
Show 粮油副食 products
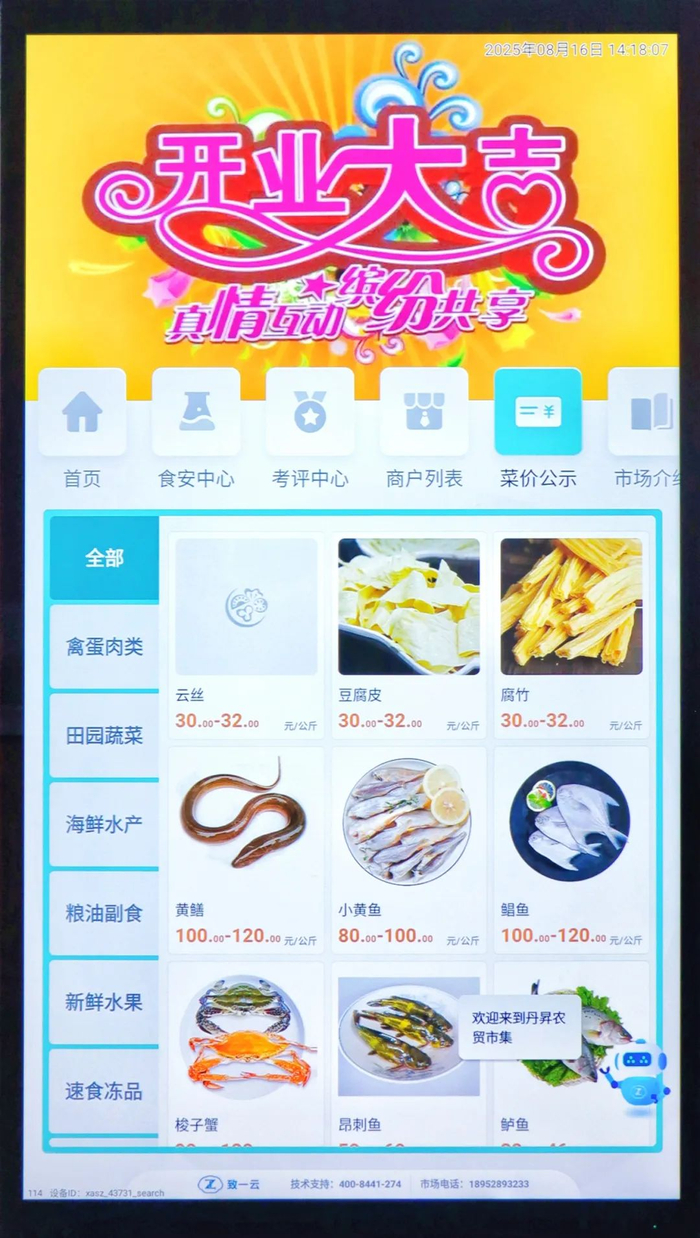(104, 913)
